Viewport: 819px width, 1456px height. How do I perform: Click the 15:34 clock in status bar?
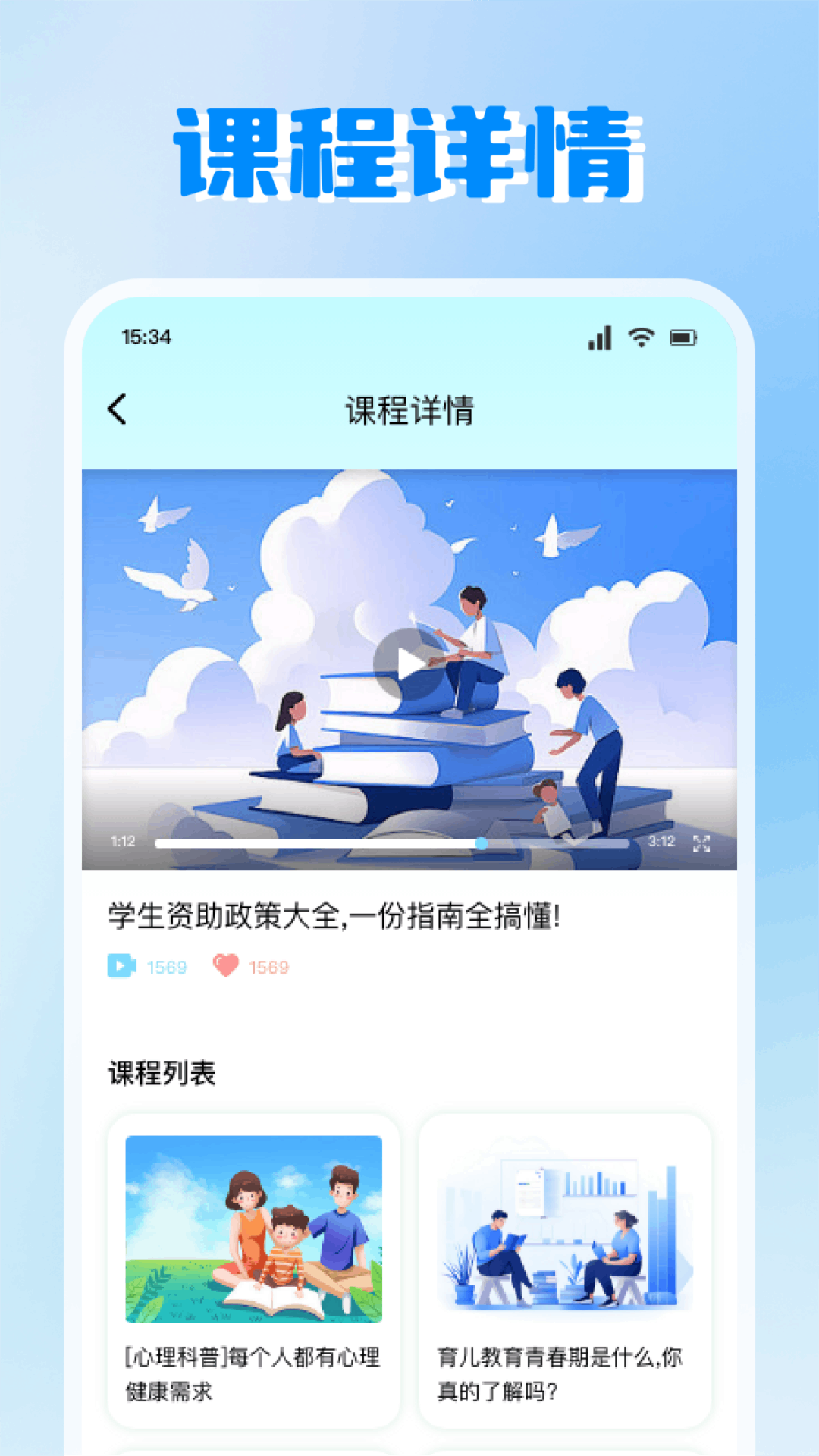(145, 337)
